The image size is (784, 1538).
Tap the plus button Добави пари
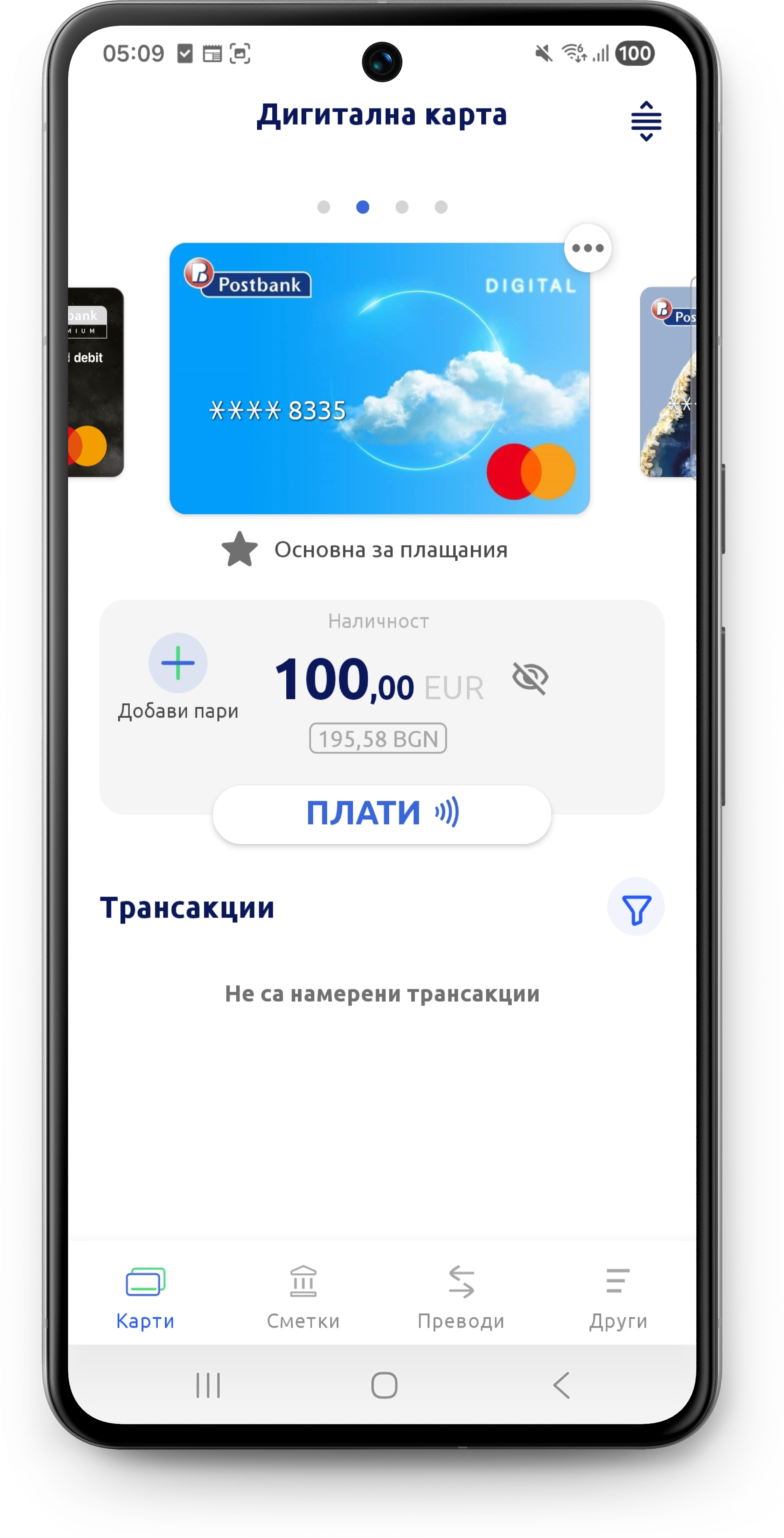(x=178, y=663)
